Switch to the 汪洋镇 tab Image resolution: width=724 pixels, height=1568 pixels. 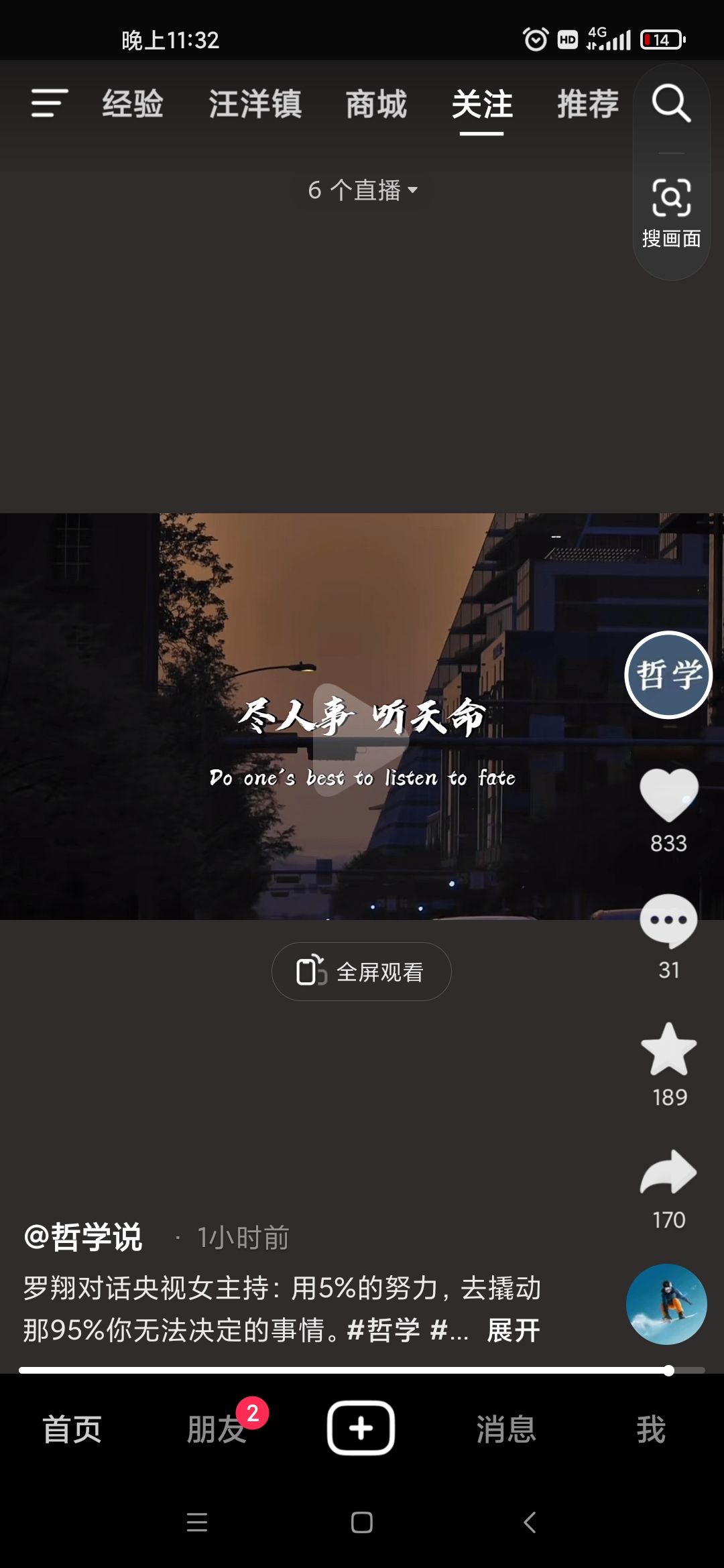pos(255,105)
